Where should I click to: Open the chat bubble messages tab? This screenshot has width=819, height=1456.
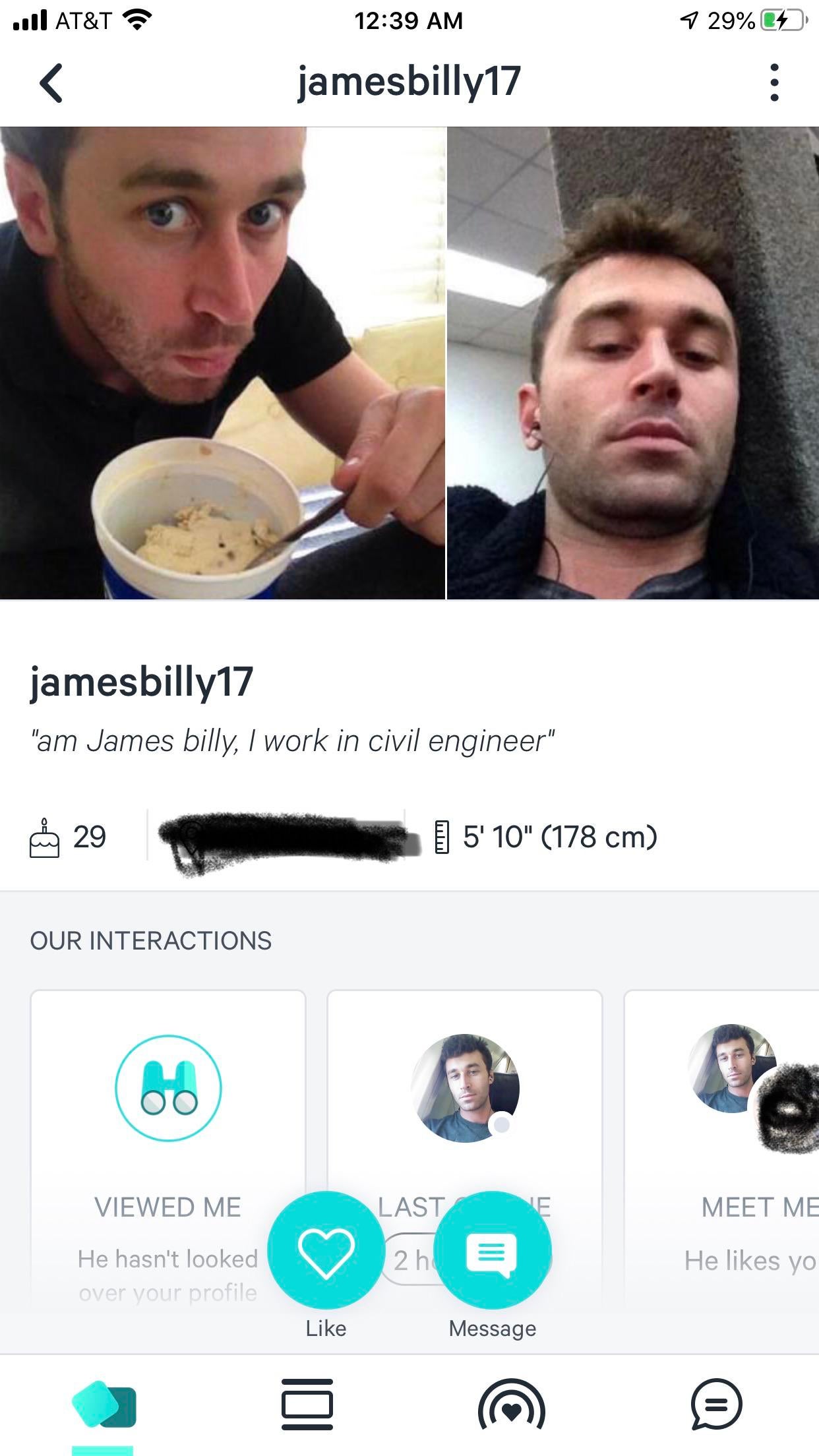click(716, 1404)
